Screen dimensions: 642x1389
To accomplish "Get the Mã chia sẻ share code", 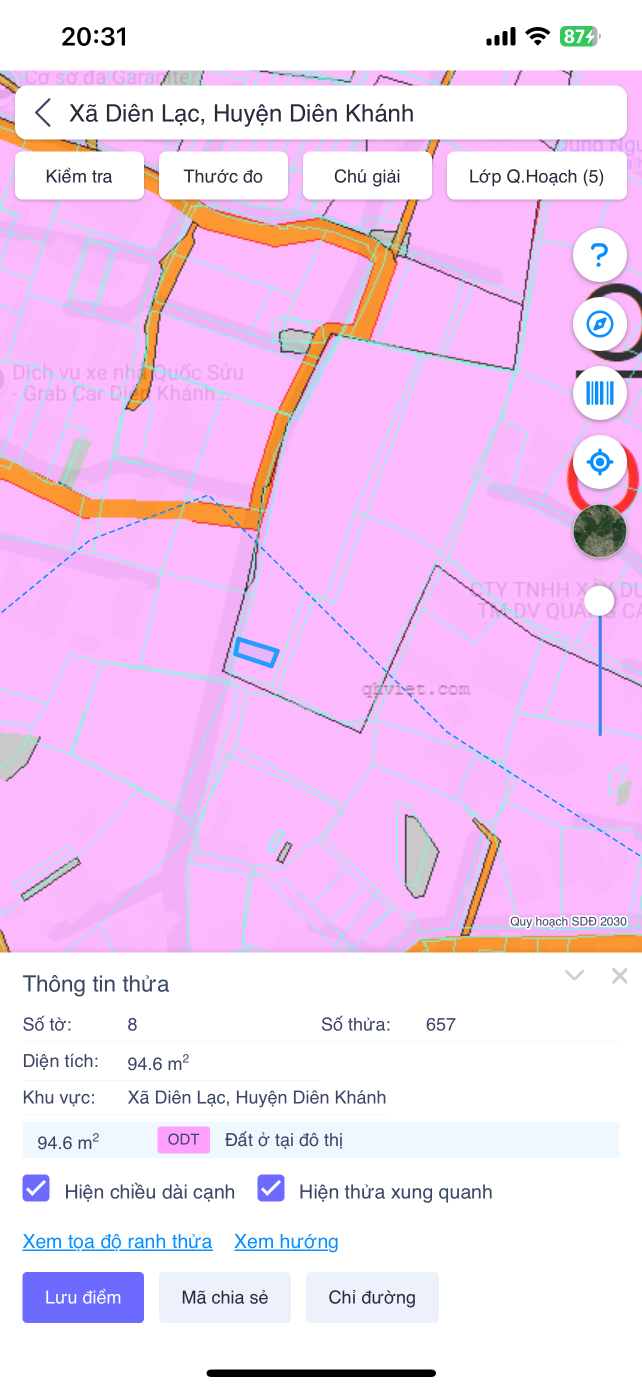I will (x=225, y=1298).
